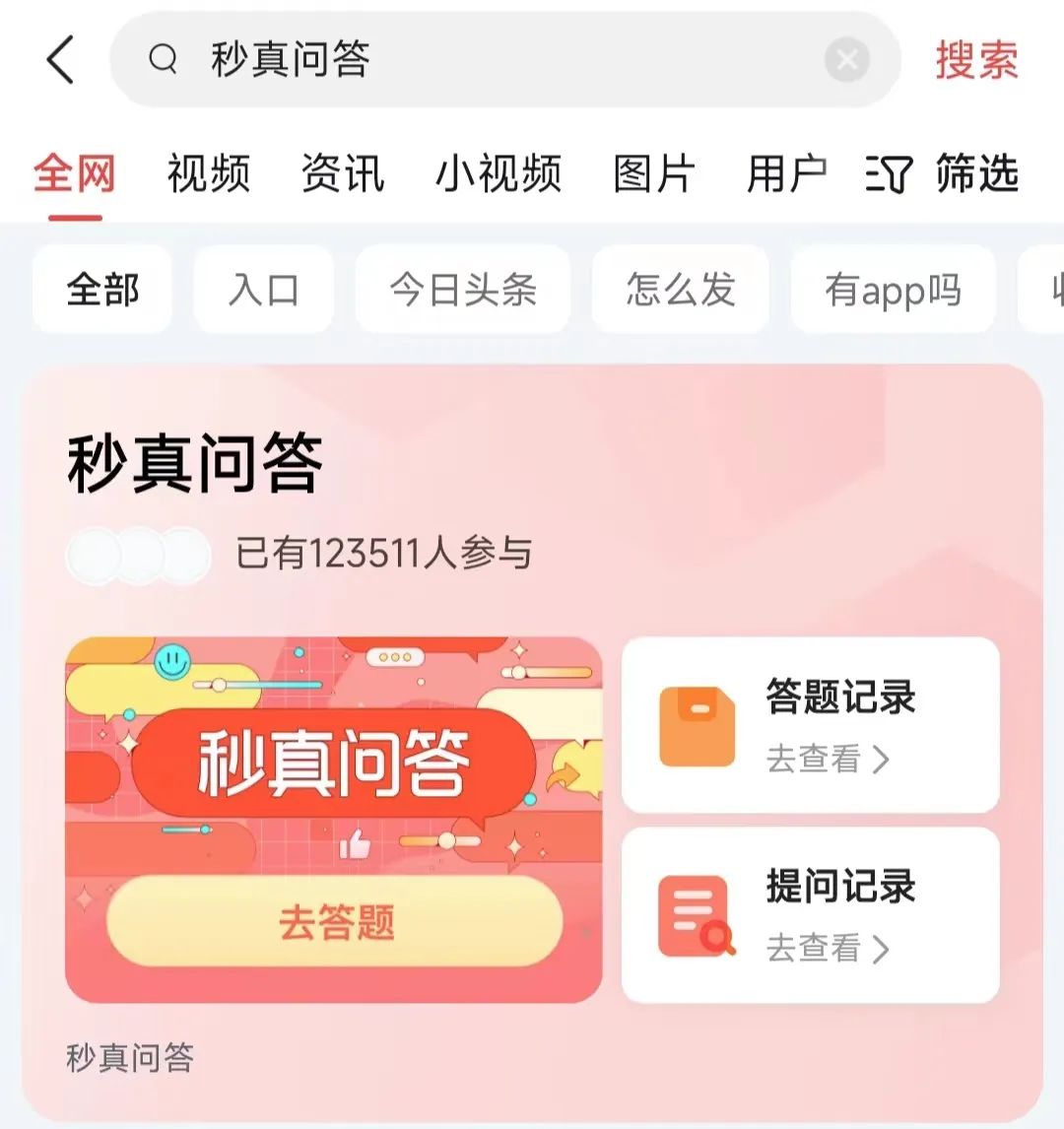Go back using the arrow icon
The image size is (1064, 1129).
[61, 60]
